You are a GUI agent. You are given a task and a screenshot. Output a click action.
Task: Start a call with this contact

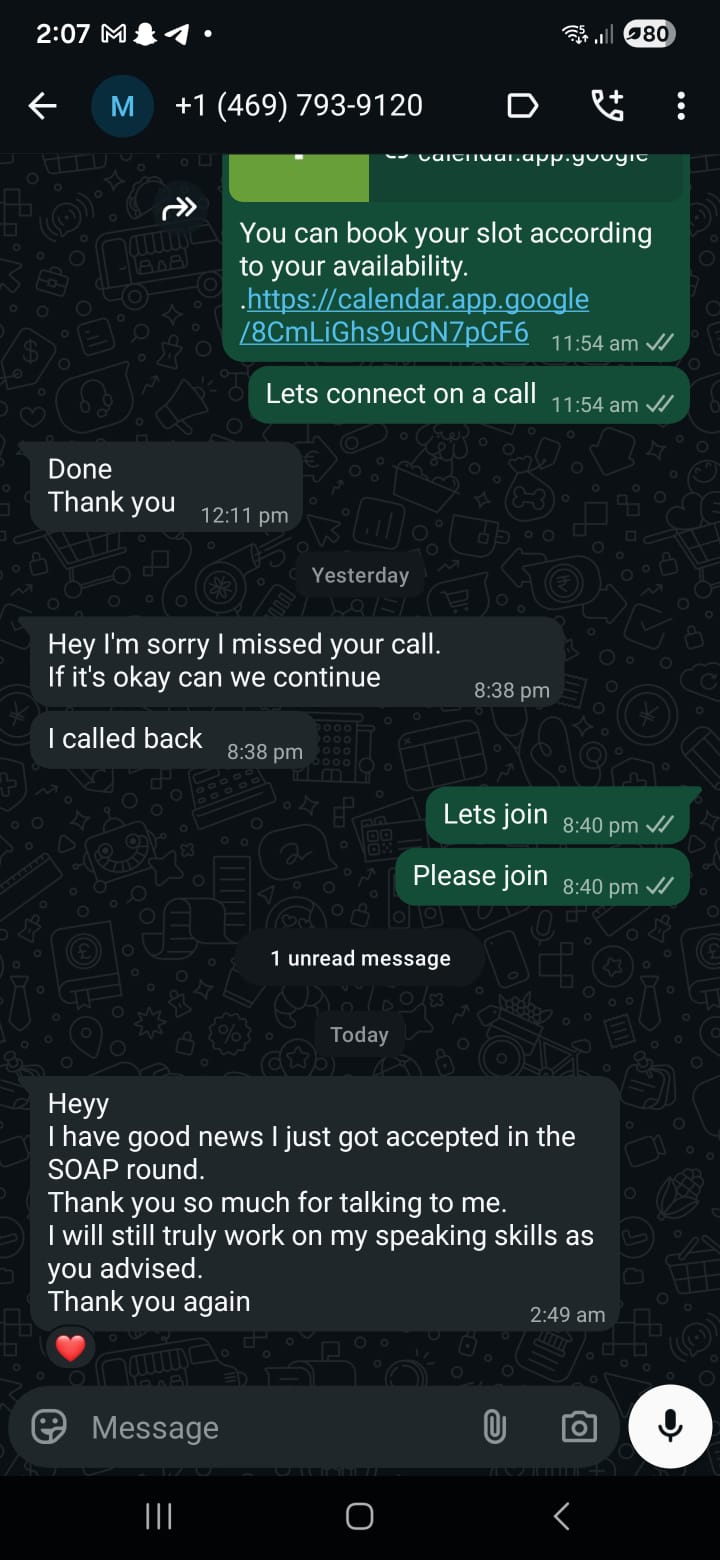pyautogui.click(x=607, y=105)
